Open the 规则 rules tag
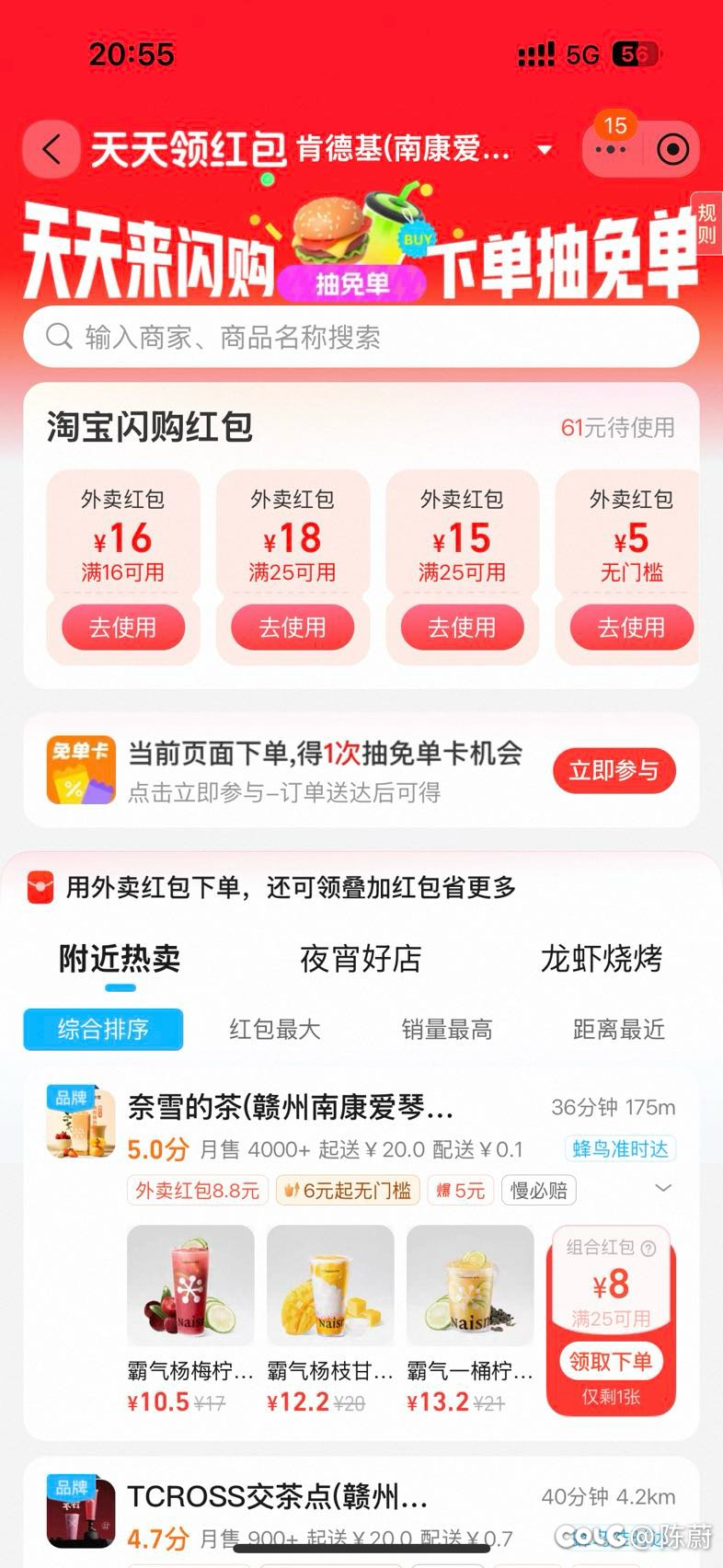Viewport: 723px width, 1568px height. click(706, 224)
